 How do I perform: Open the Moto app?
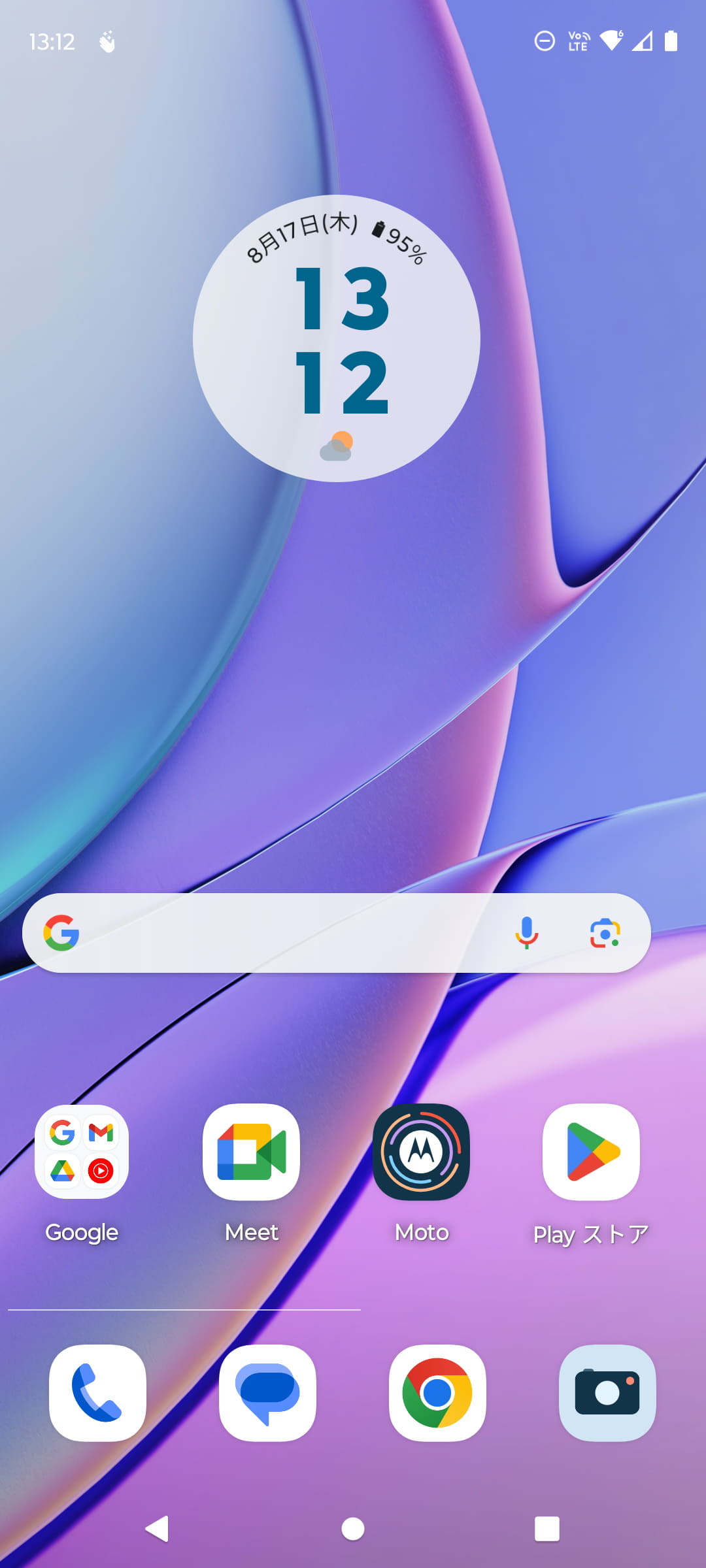tap(422, 1152)
